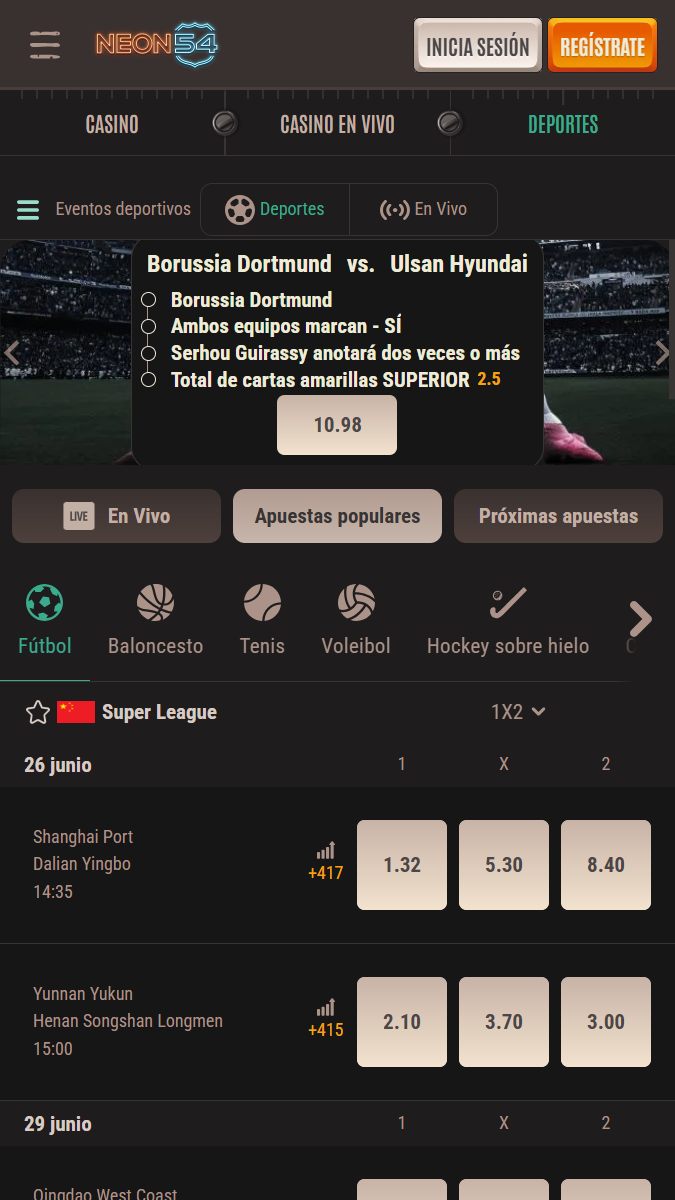Viewport: 675px width, 1200px height.
Task: Show previous banner with left arrow
Action: (x=13, y=352)
